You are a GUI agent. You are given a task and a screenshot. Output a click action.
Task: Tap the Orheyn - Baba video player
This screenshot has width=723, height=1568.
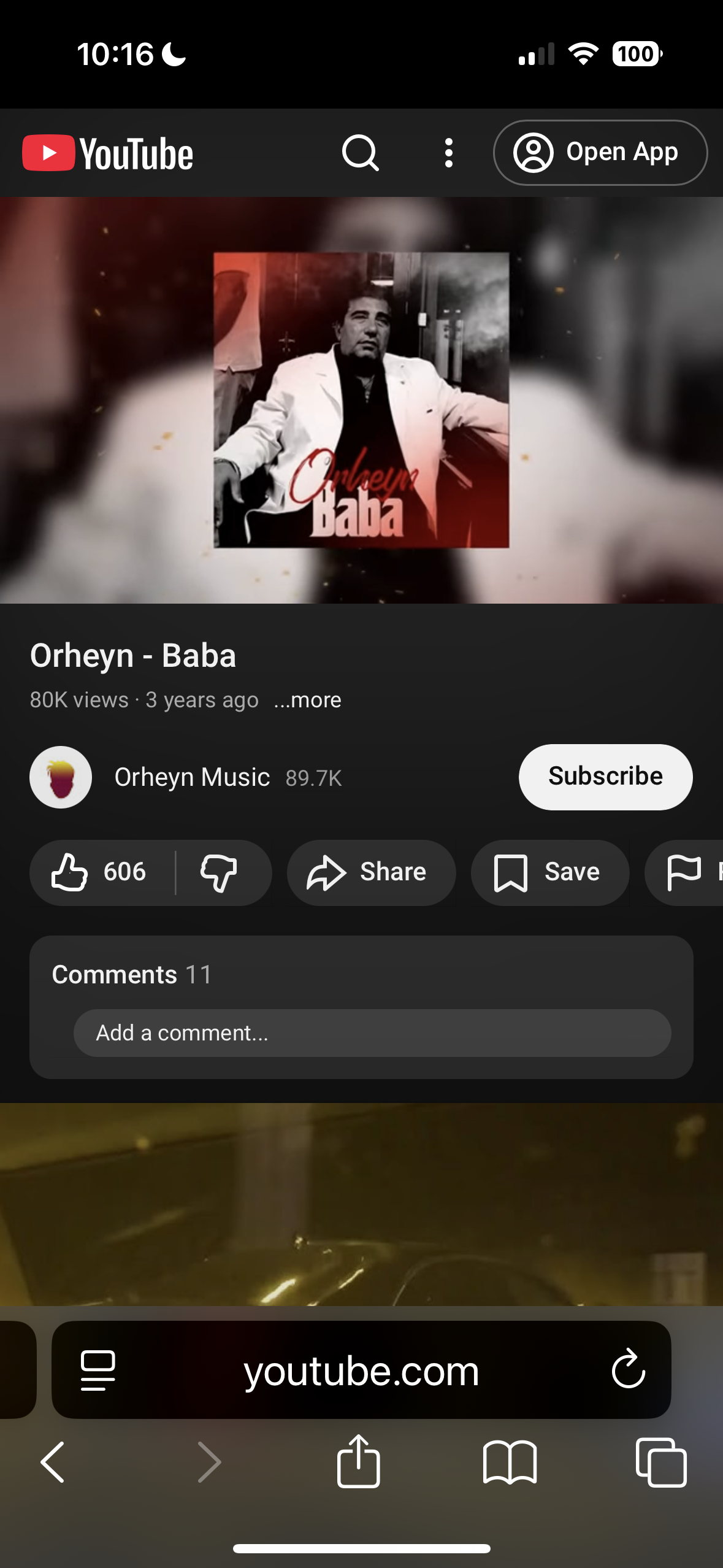361,400
